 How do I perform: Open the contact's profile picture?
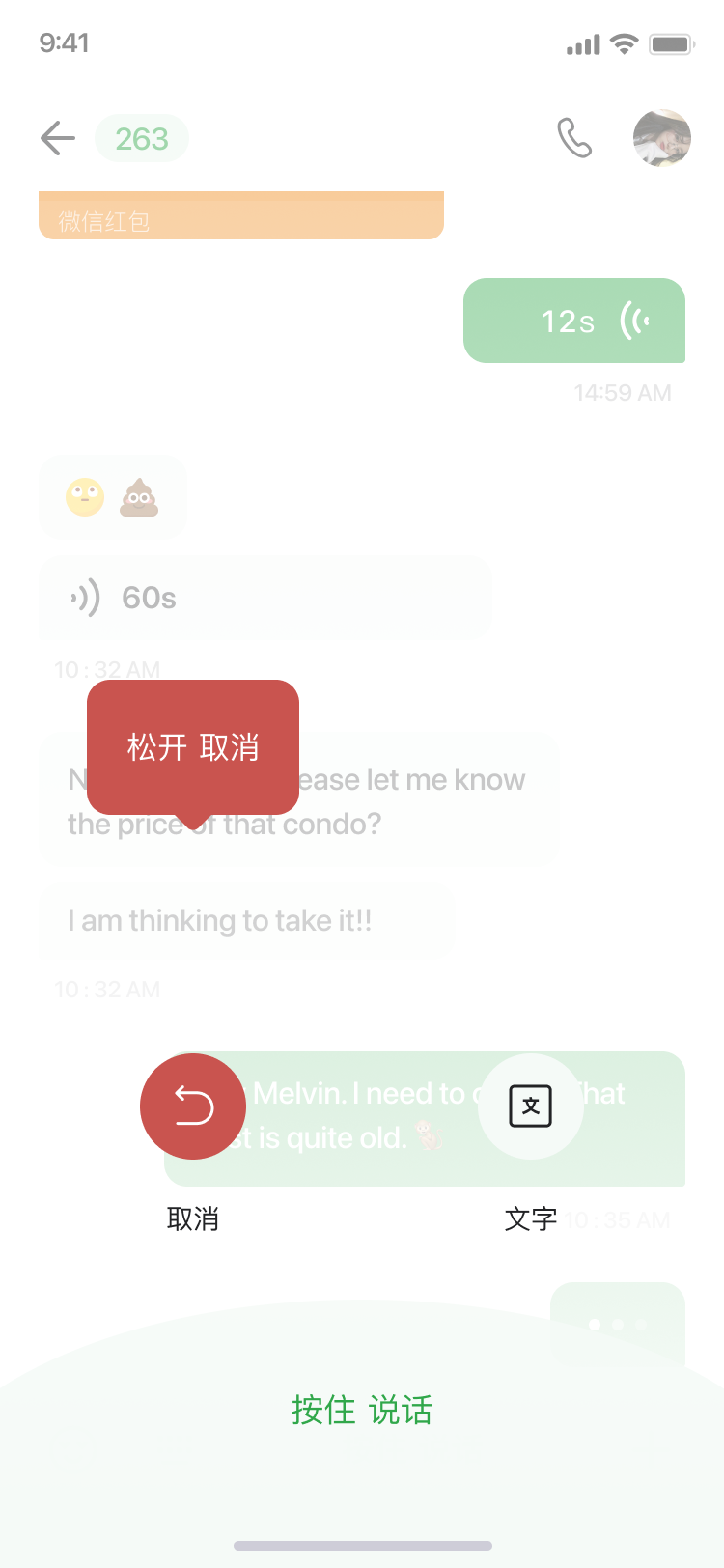coord(662,139)
